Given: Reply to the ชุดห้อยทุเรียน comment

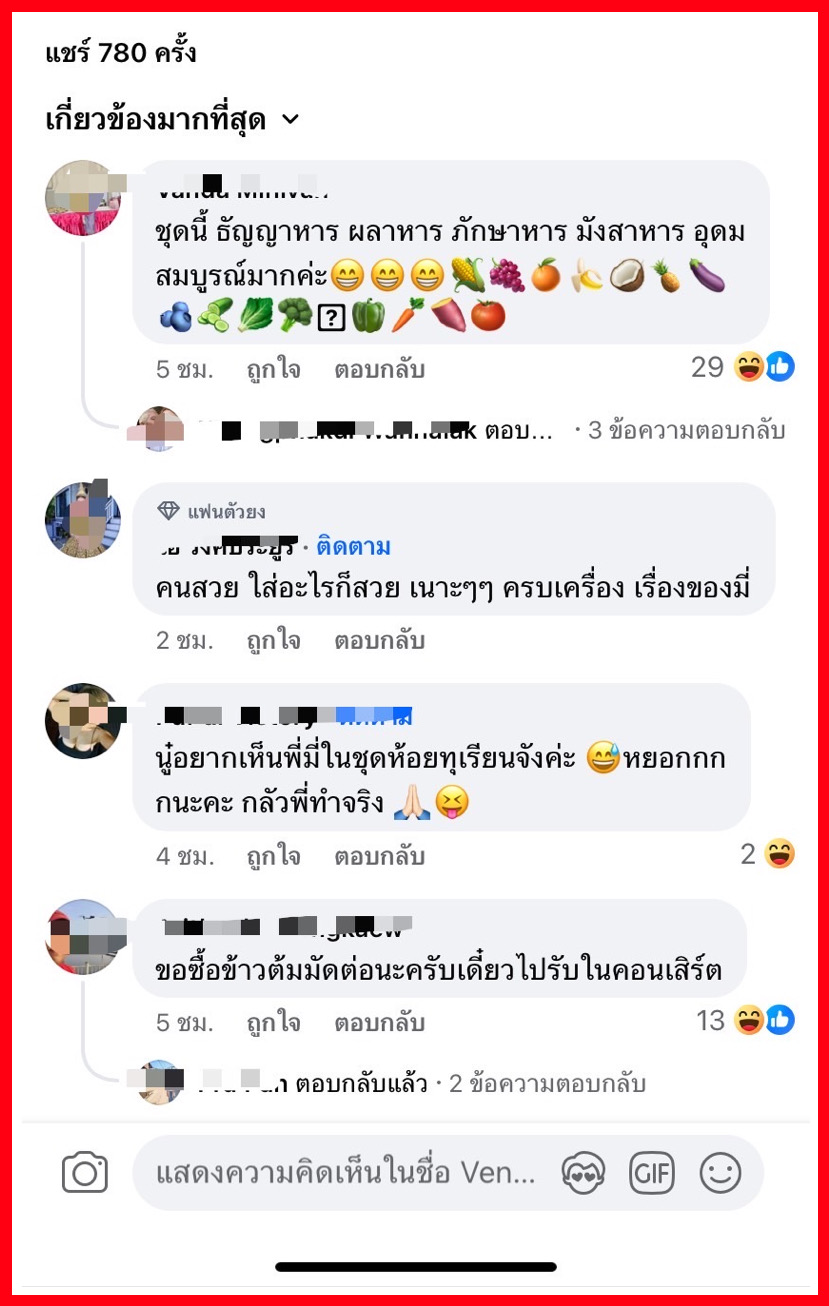Looking at the screenshot, I should pos(379,856).
